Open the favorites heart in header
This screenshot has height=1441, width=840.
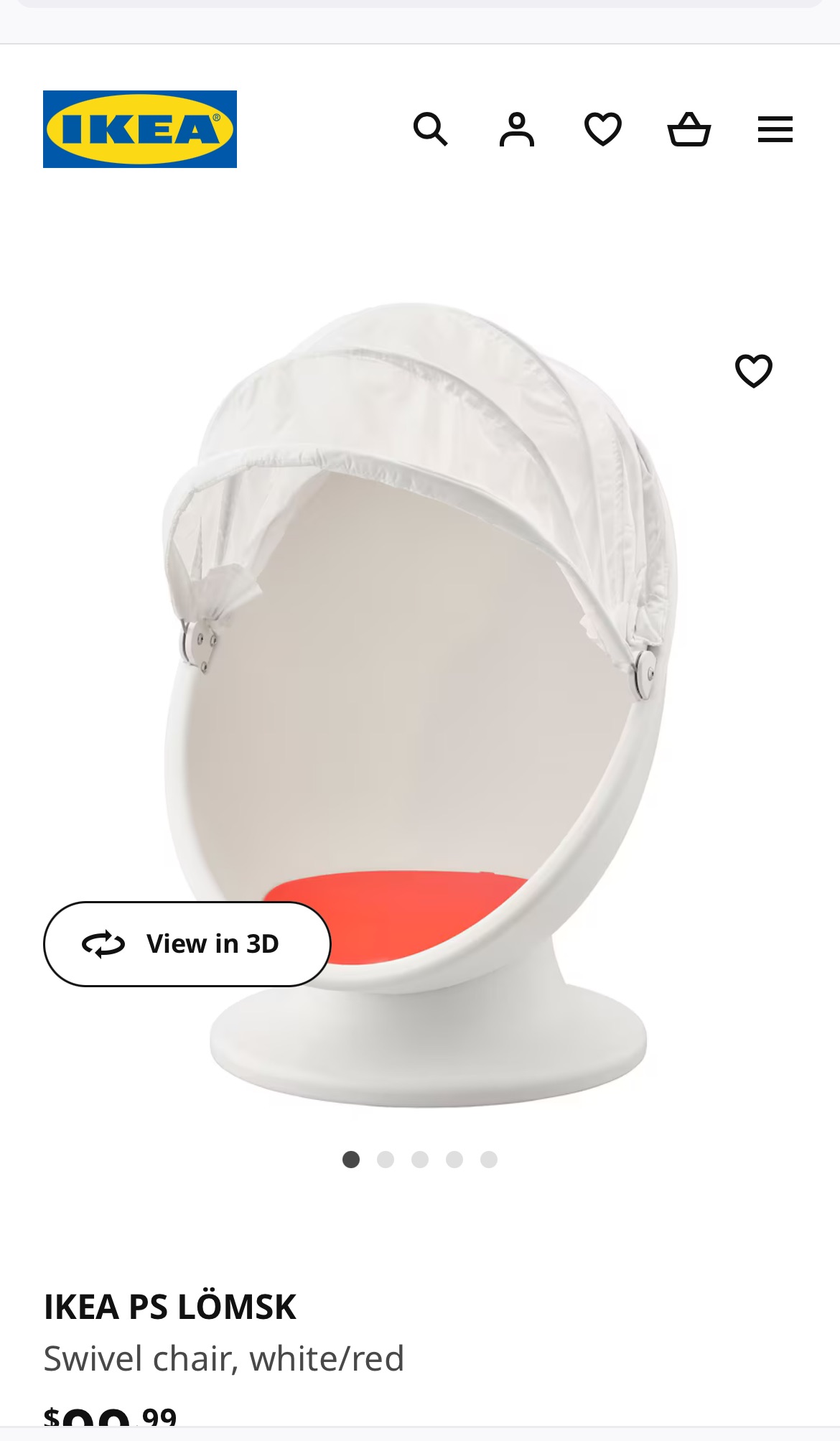[603, 130]
